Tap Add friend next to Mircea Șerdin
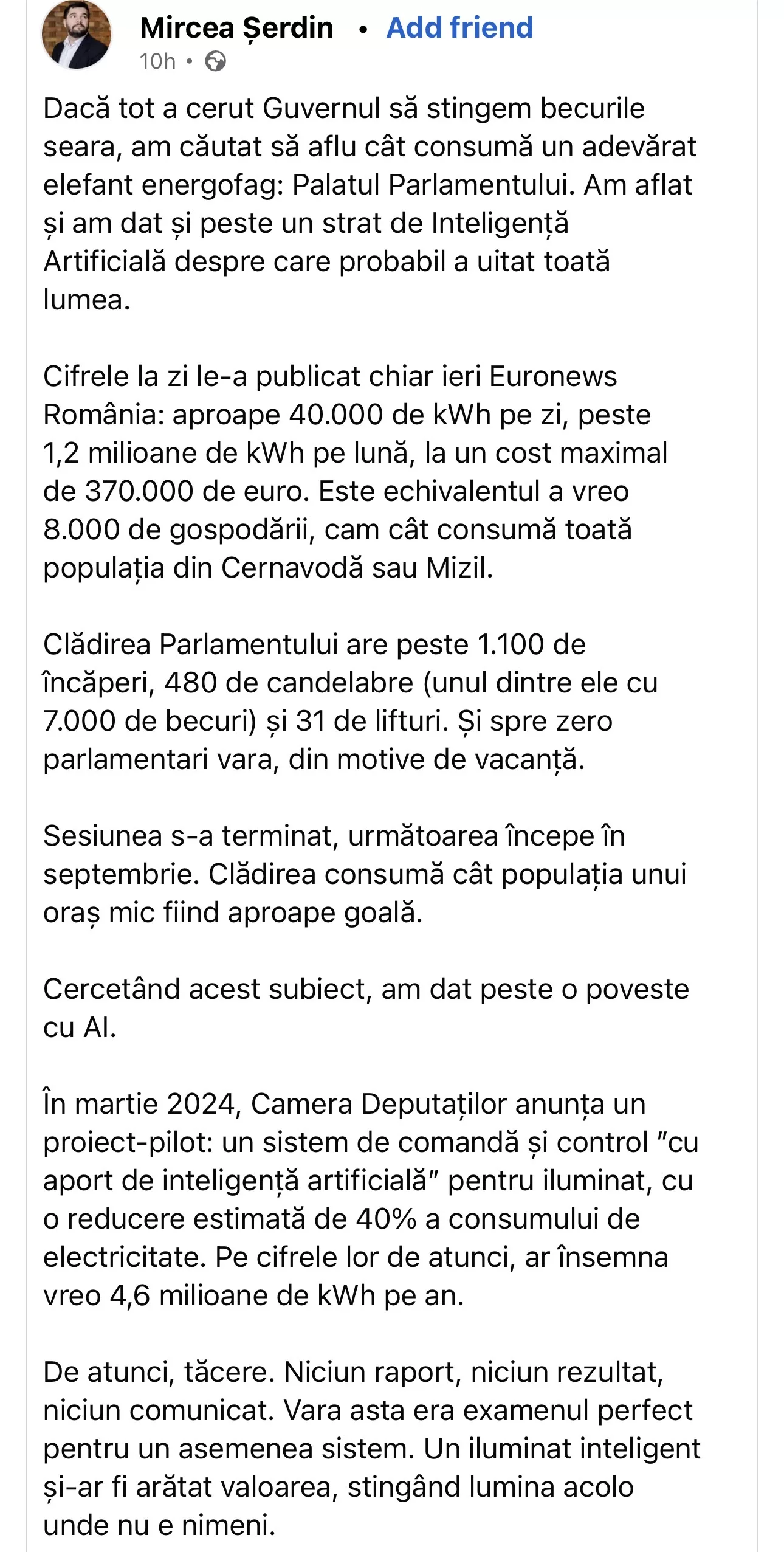 tap(459, 28)
